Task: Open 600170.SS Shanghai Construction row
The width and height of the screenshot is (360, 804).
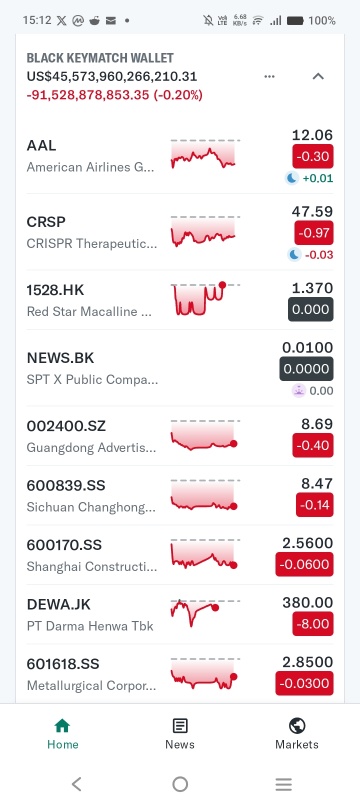Action: point(180,555)
